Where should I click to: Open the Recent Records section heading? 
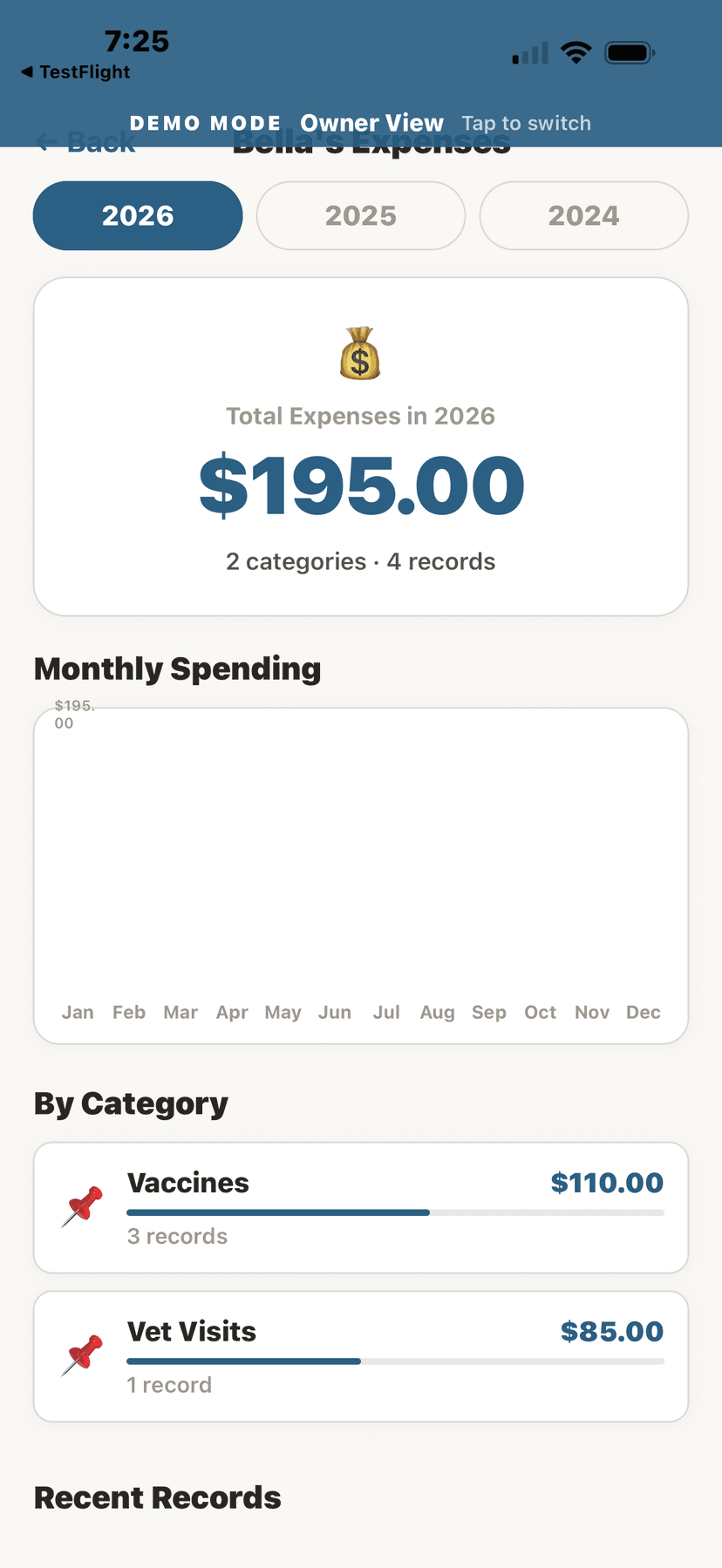pyautogui.click(x=157, y=1497)
